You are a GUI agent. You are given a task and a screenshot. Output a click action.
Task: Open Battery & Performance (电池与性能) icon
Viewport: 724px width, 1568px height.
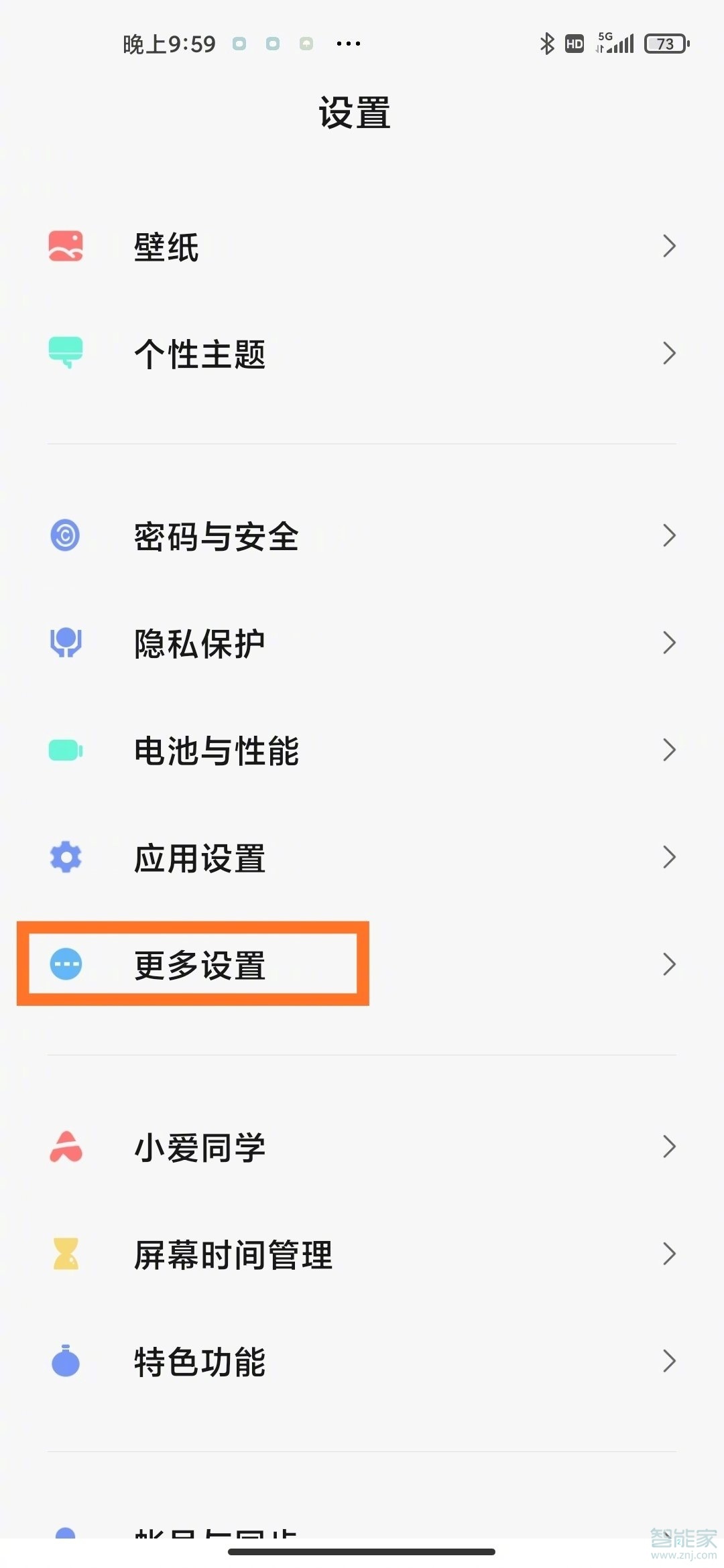[65, 750]
